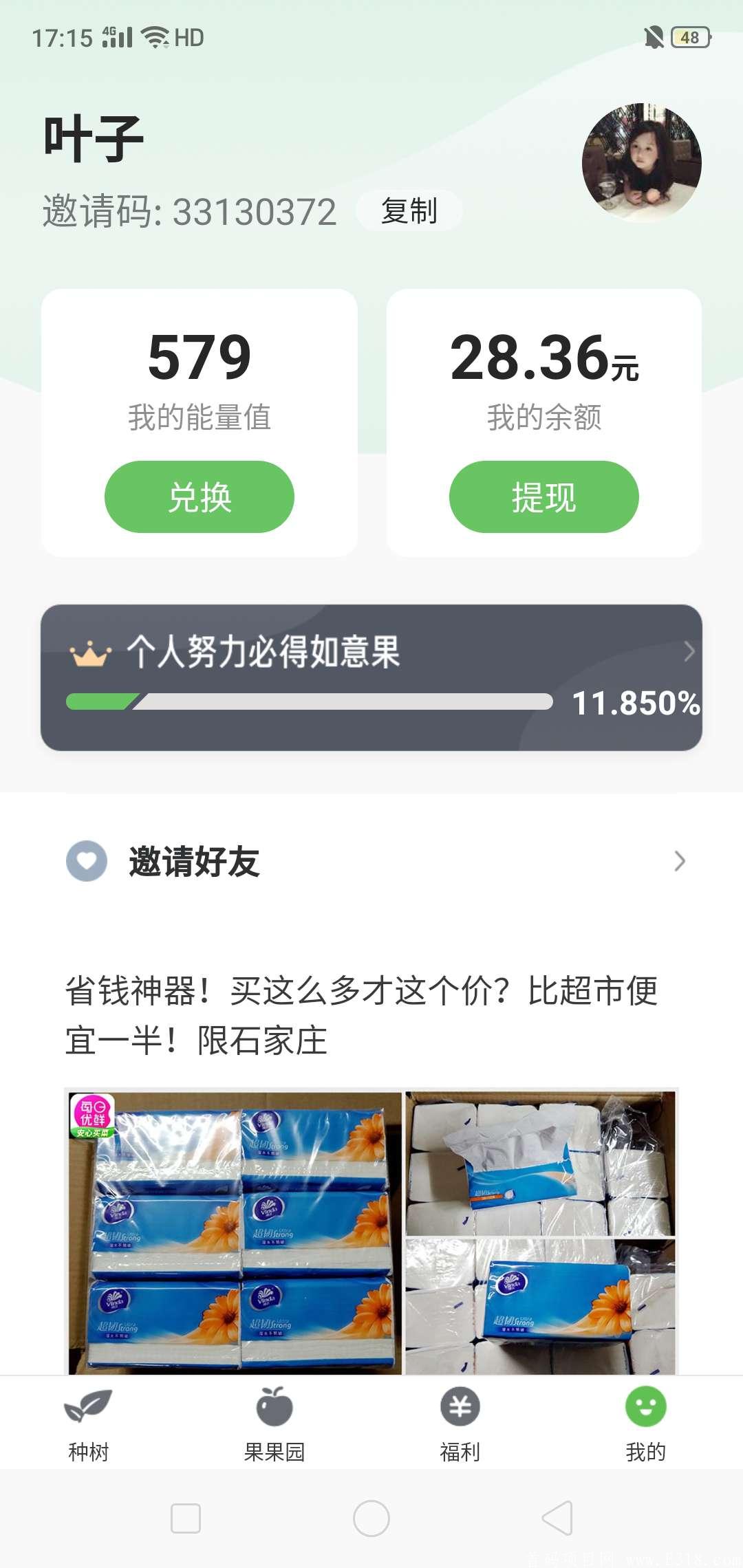Open the 邀请好友 row

click(371, 861)
